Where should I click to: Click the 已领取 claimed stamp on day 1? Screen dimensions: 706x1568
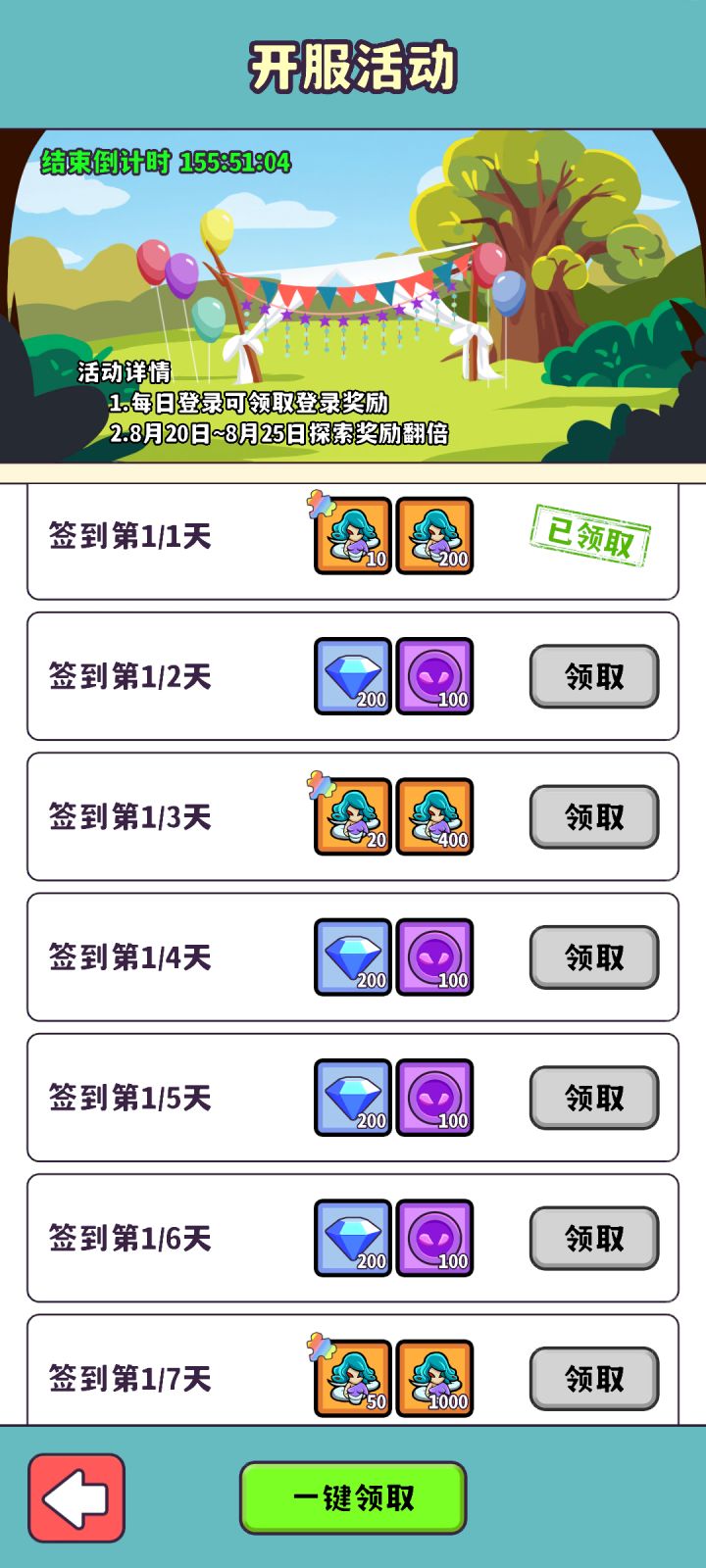pos(592,533)
